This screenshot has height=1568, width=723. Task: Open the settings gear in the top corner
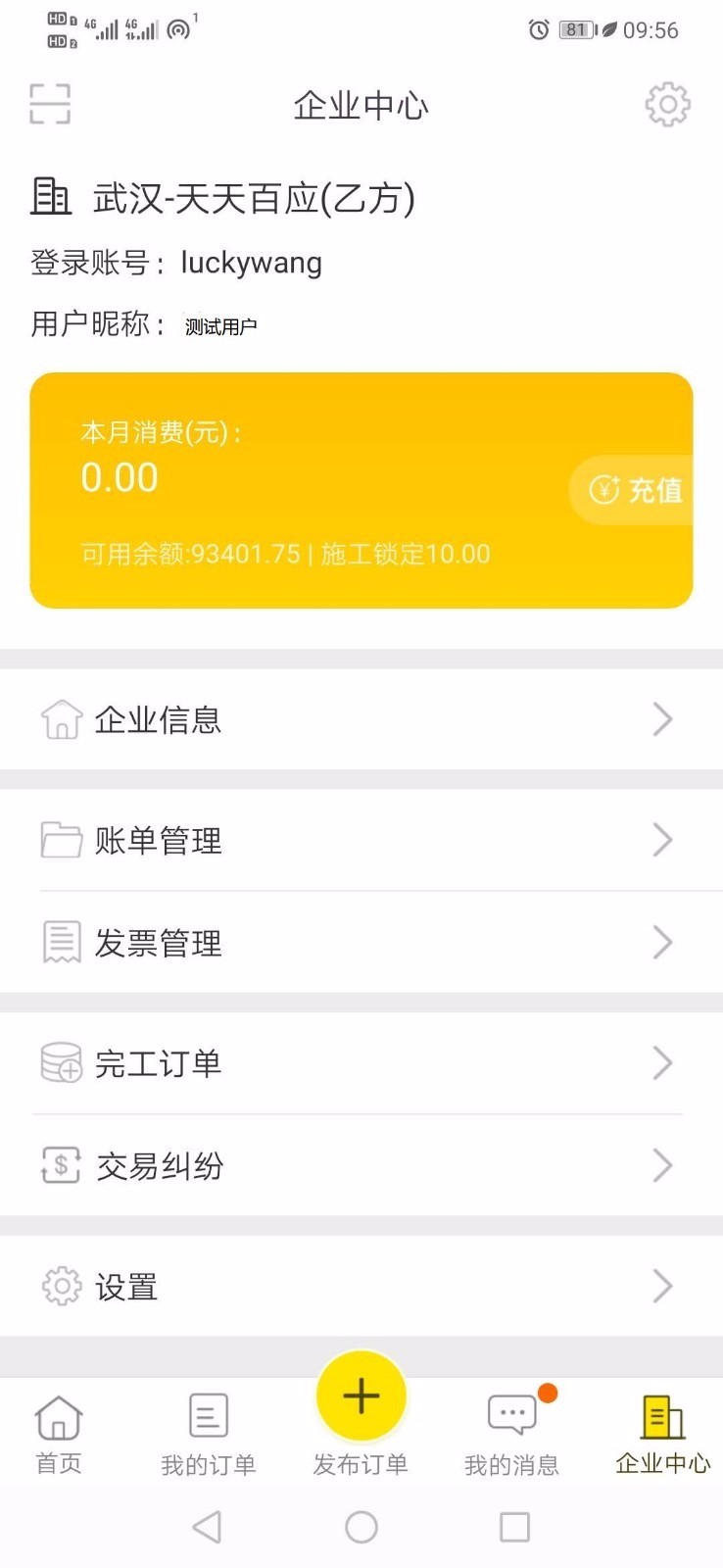click(667, 103)
